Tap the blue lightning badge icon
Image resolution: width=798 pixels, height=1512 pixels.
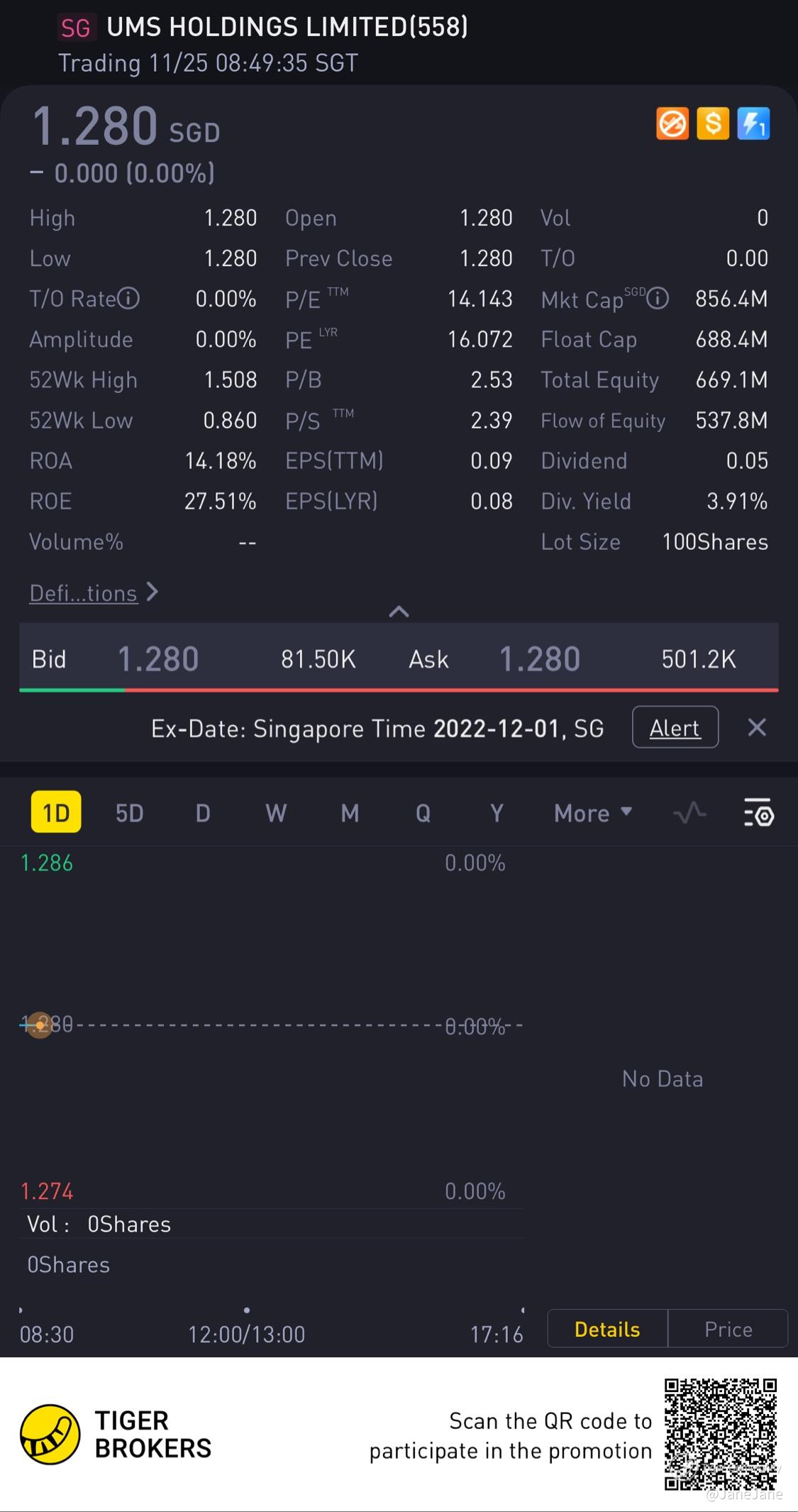pos(753,124)
